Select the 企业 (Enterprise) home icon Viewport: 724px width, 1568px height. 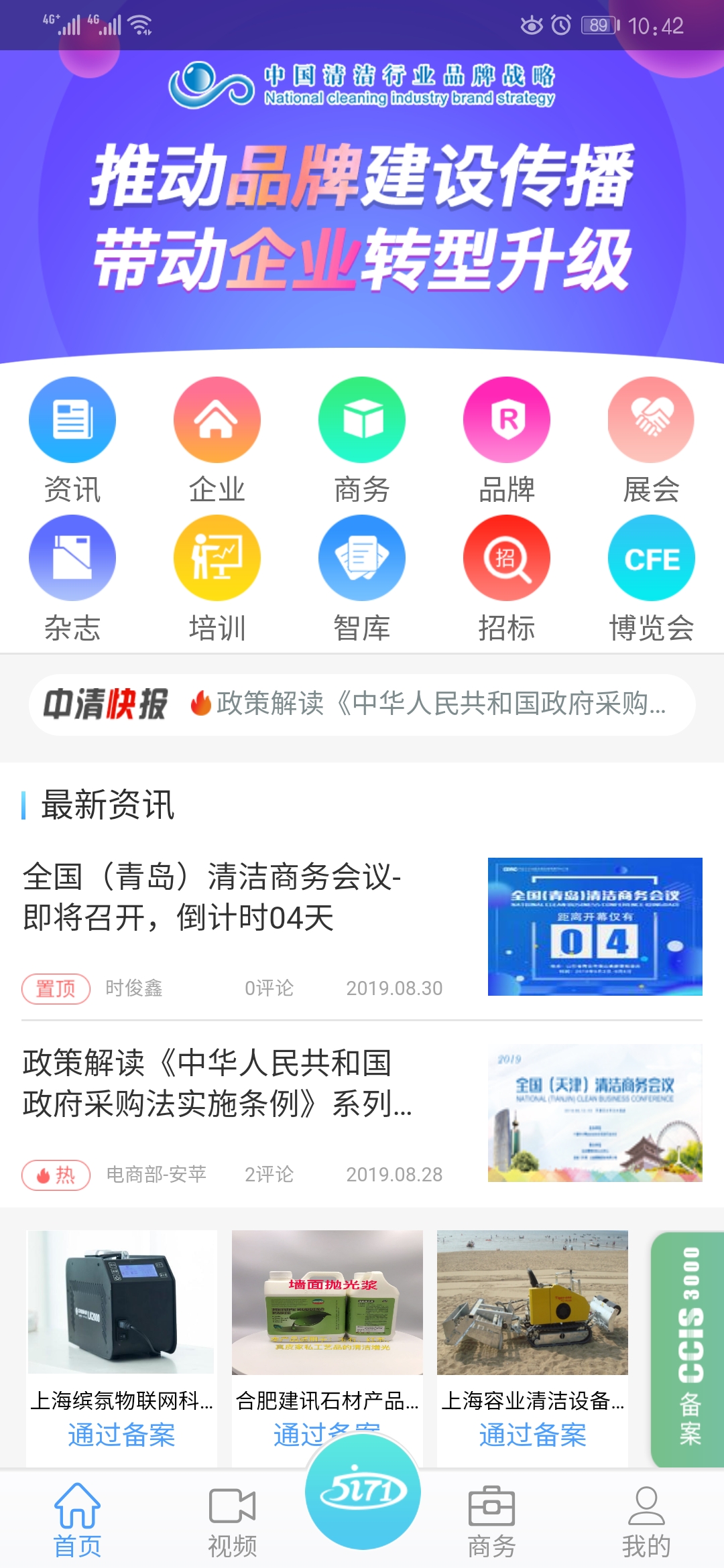[217, 419]
